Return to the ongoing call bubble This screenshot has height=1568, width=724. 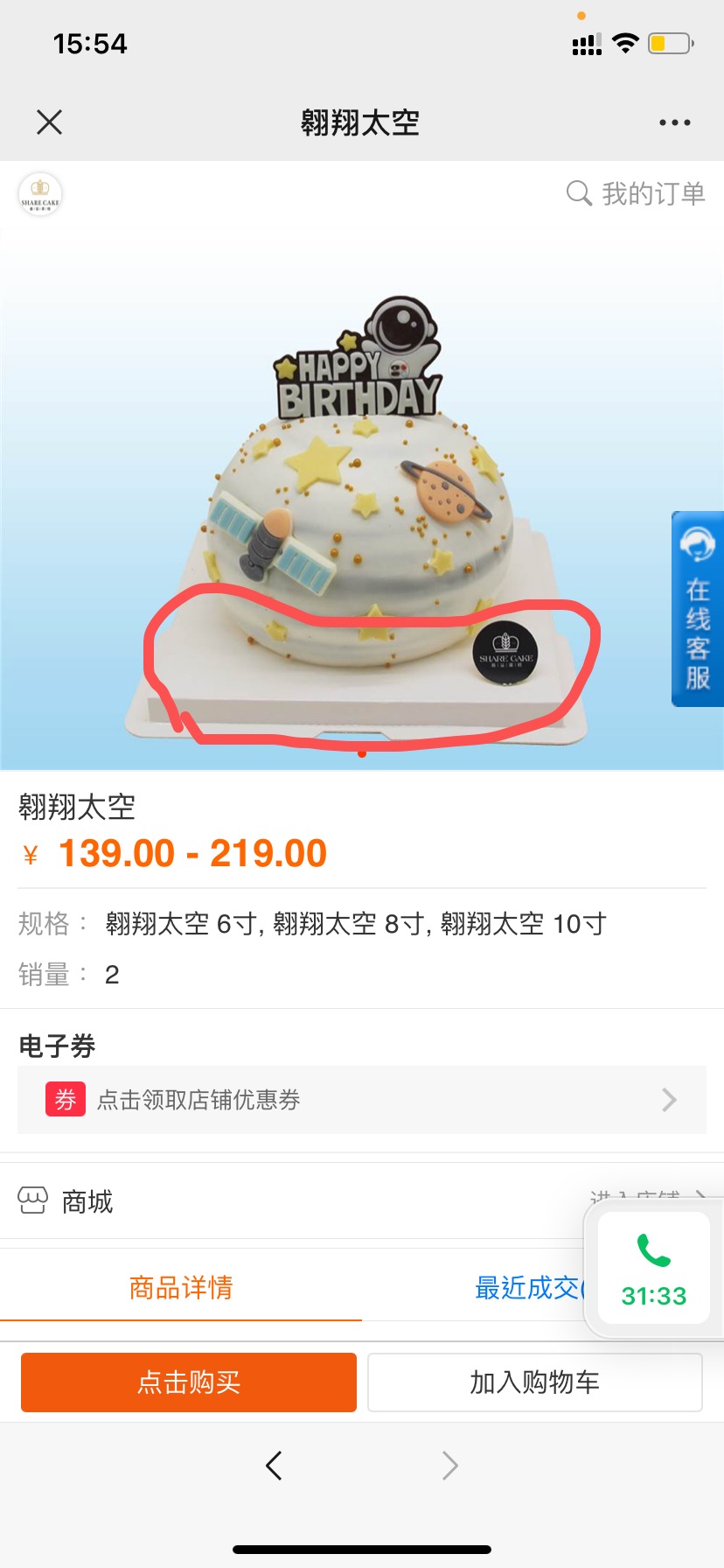pos(654,1267)
